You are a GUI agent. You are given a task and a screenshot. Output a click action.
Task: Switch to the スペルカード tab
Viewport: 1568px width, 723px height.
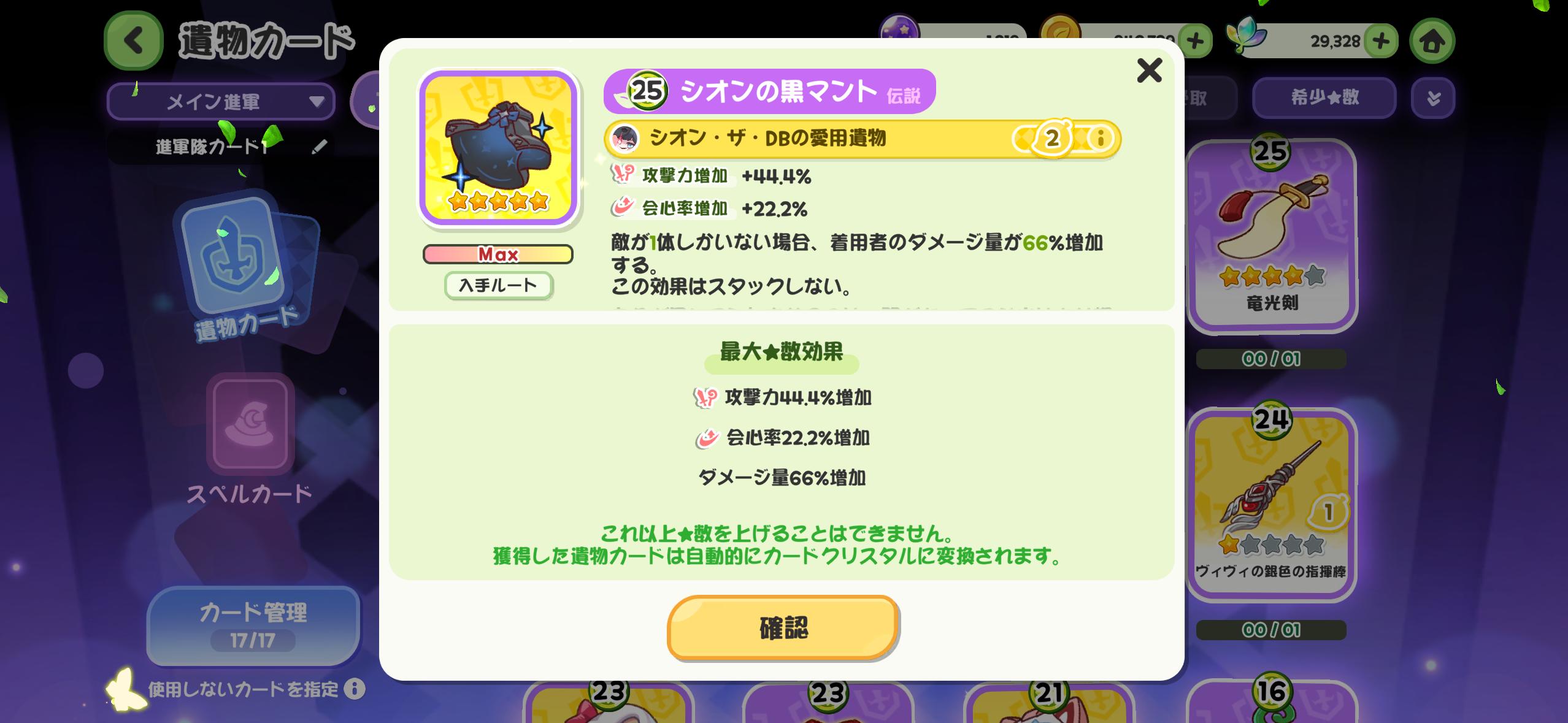[250, 442]
